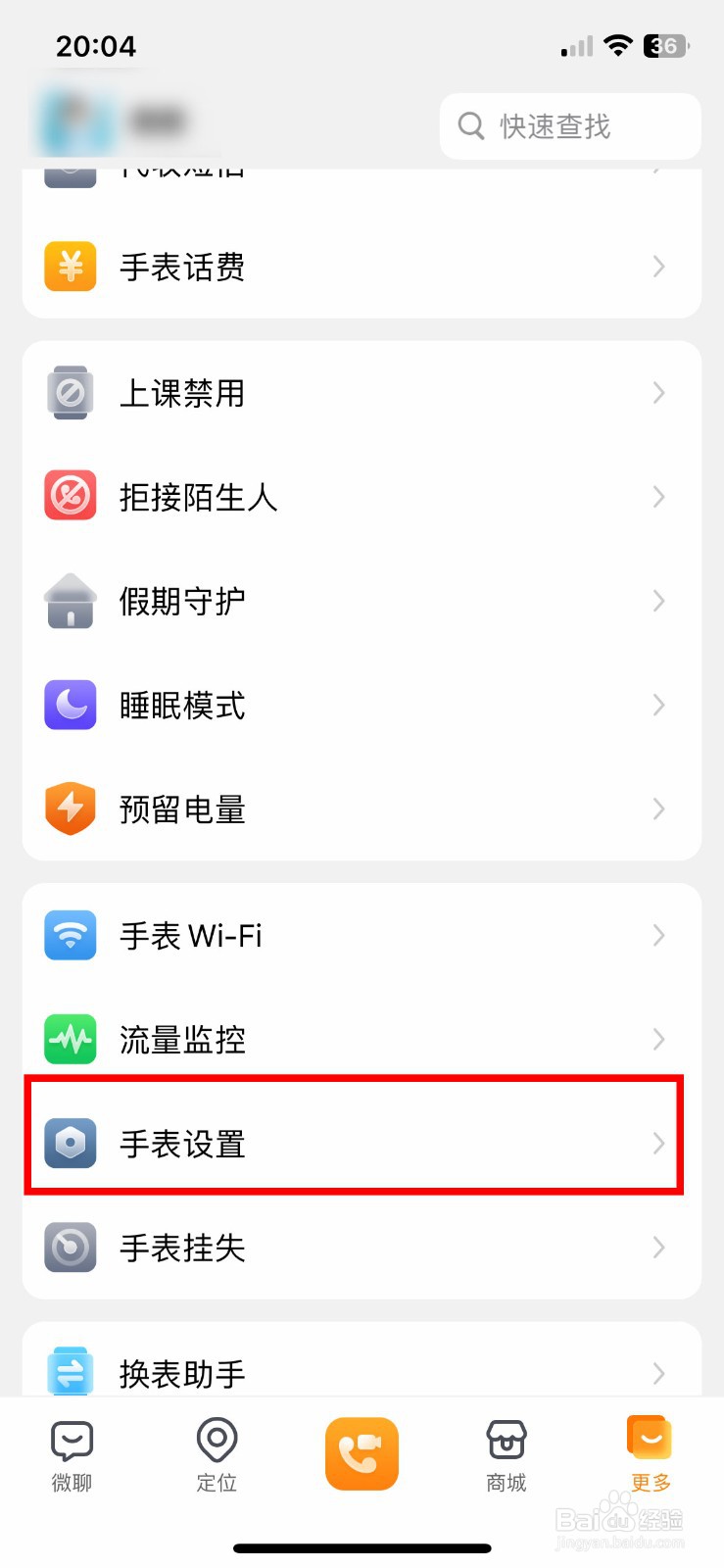
Task: Tap the search magnifier in 快速查找
Action: (x=470, y=126)
